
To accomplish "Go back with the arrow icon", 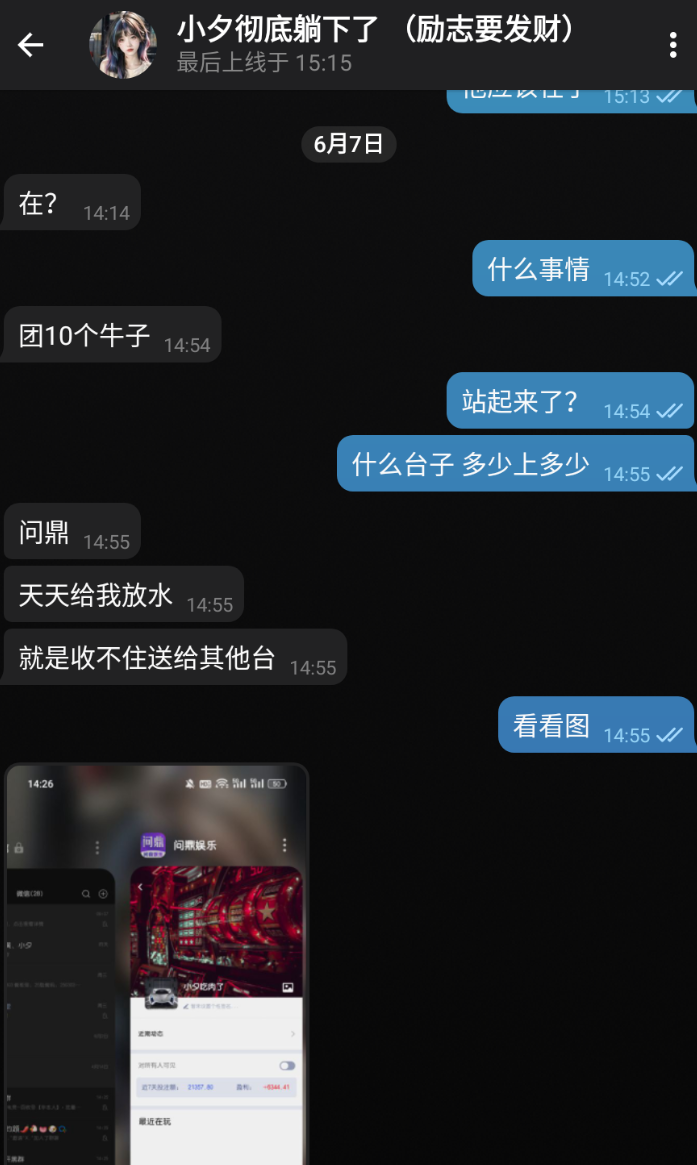I will [x=30, y=45].
